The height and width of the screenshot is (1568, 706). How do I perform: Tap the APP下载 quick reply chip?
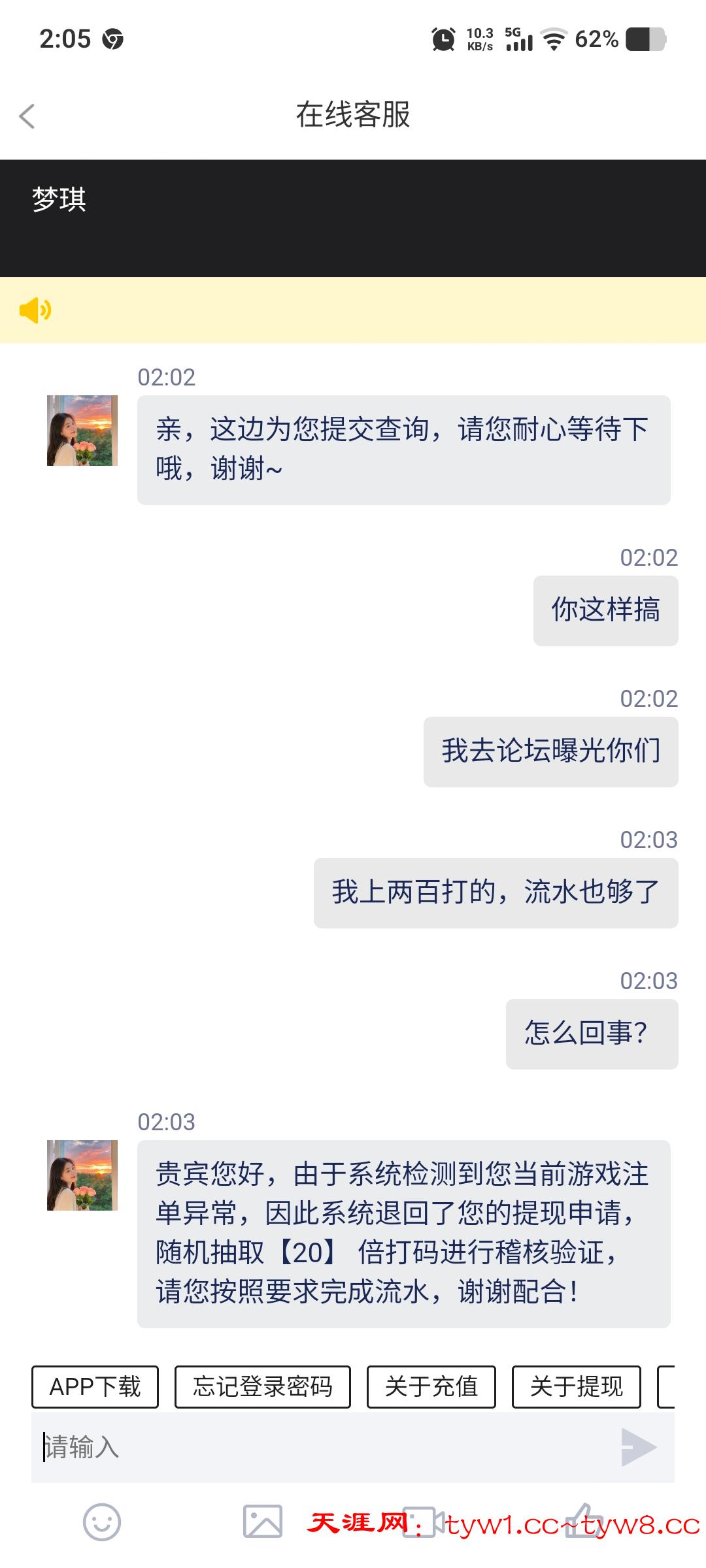(95, 1386)
